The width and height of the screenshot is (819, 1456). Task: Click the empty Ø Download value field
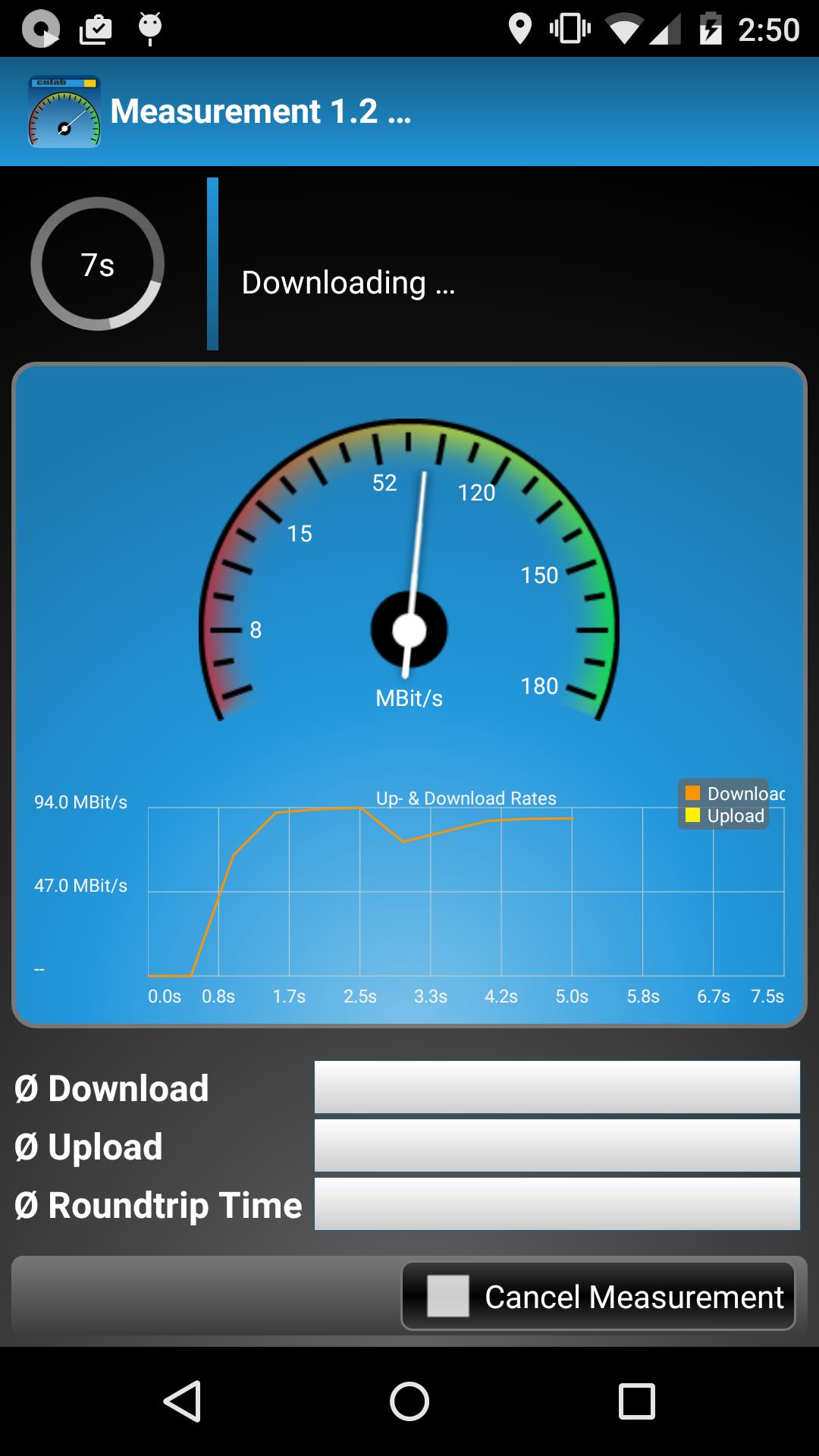tap(556, 1087)
